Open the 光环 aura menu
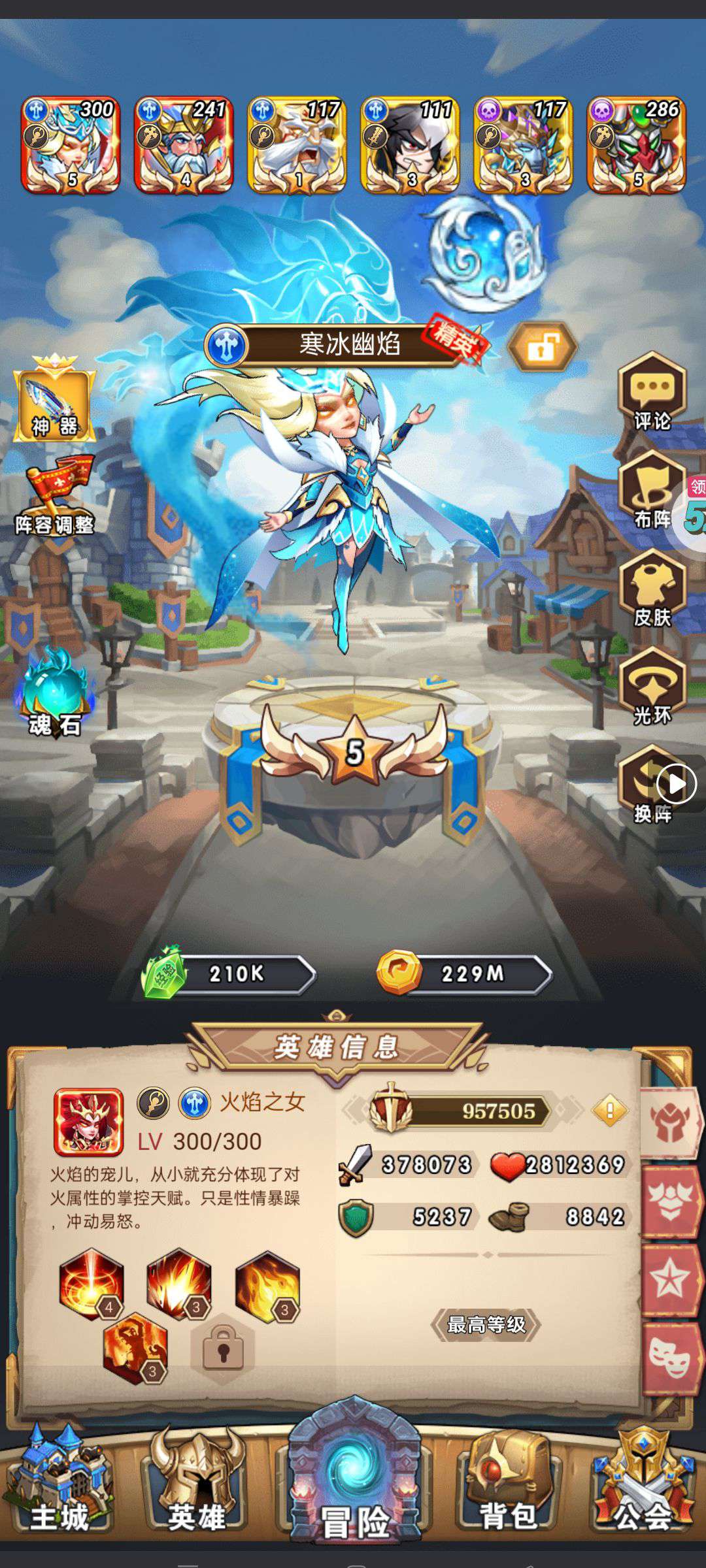706x1568 pixels. [652, 687]
